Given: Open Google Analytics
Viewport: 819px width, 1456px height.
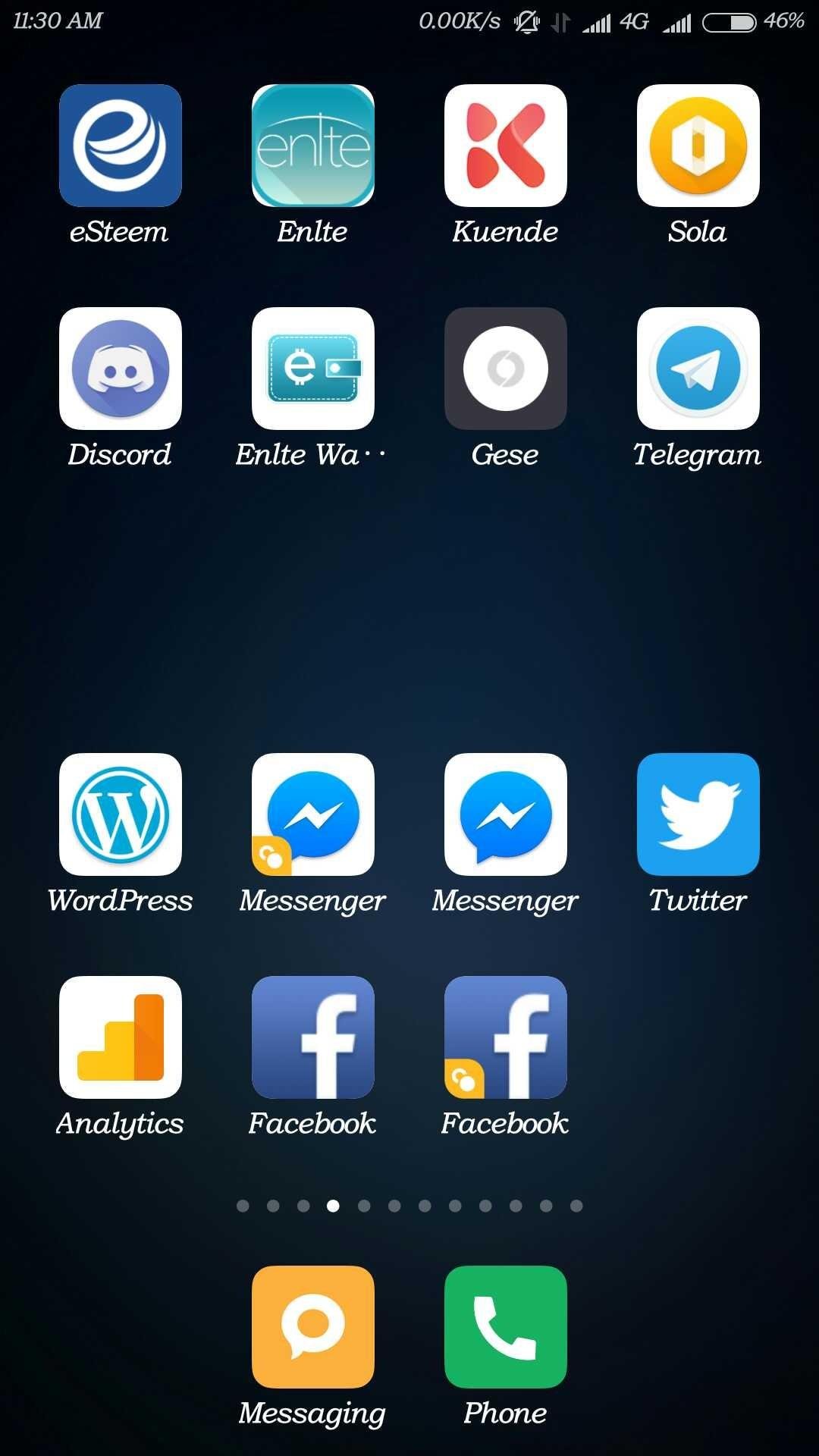Looking at the screenshot, I should click(121, 1037).
